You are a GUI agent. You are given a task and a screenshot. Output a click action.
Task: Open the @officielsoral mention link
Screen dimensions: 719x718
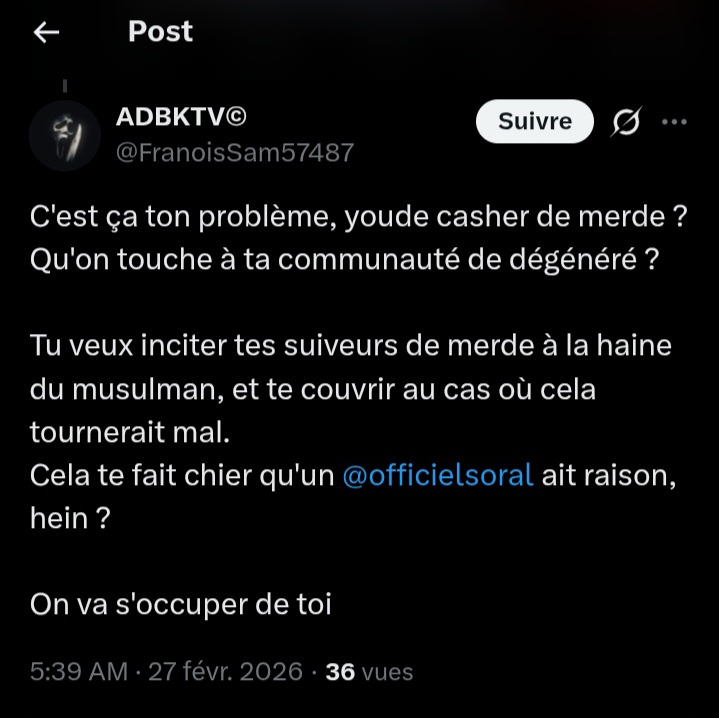tap(438, 475)
